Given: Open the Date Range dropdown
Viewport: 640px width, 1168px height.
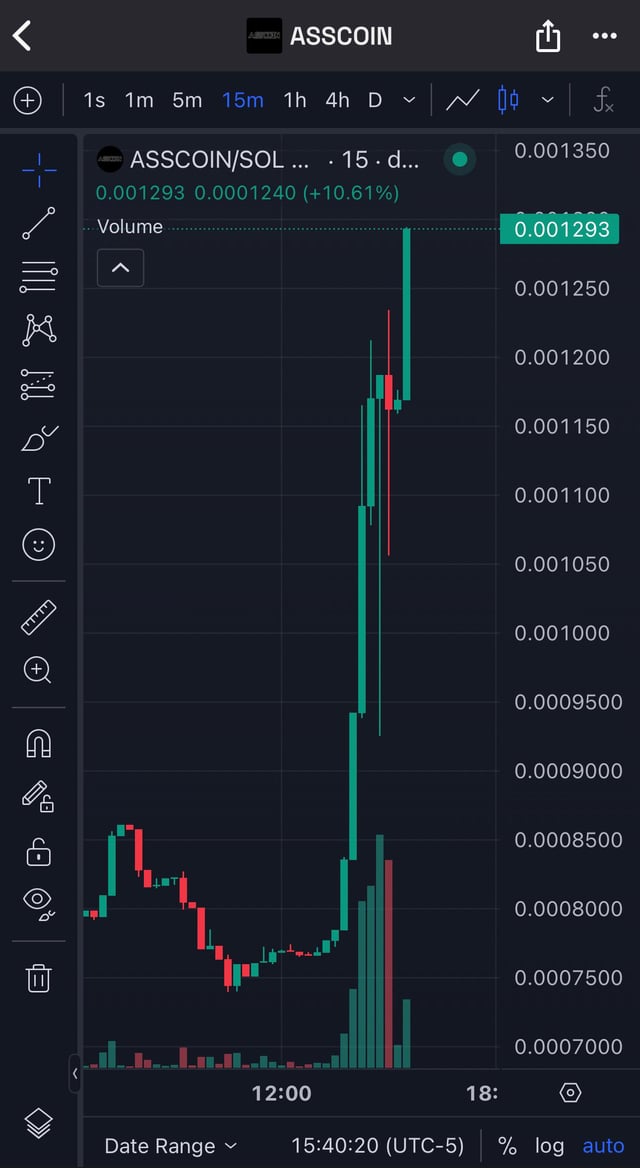Looking at the screenshot, I should tap(171, 1146).
